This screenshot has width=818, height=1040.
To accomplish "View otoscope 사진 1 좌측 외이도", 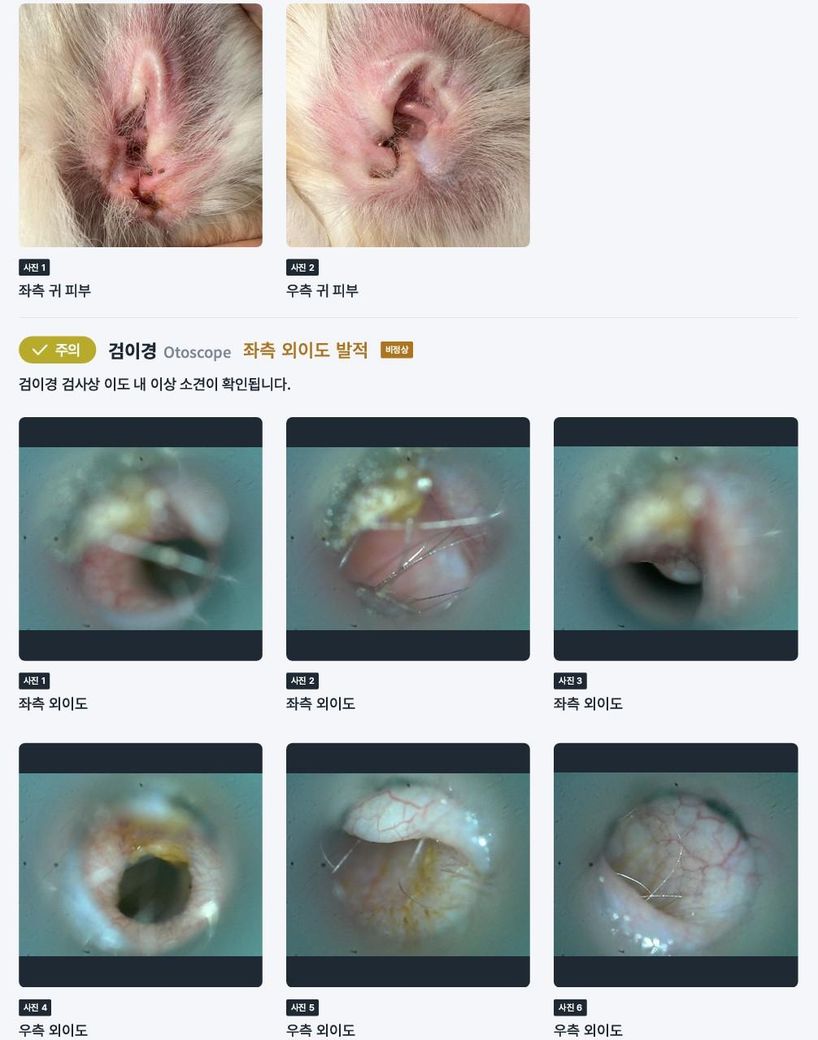I will pyautogui.click(x=140, y=538).
